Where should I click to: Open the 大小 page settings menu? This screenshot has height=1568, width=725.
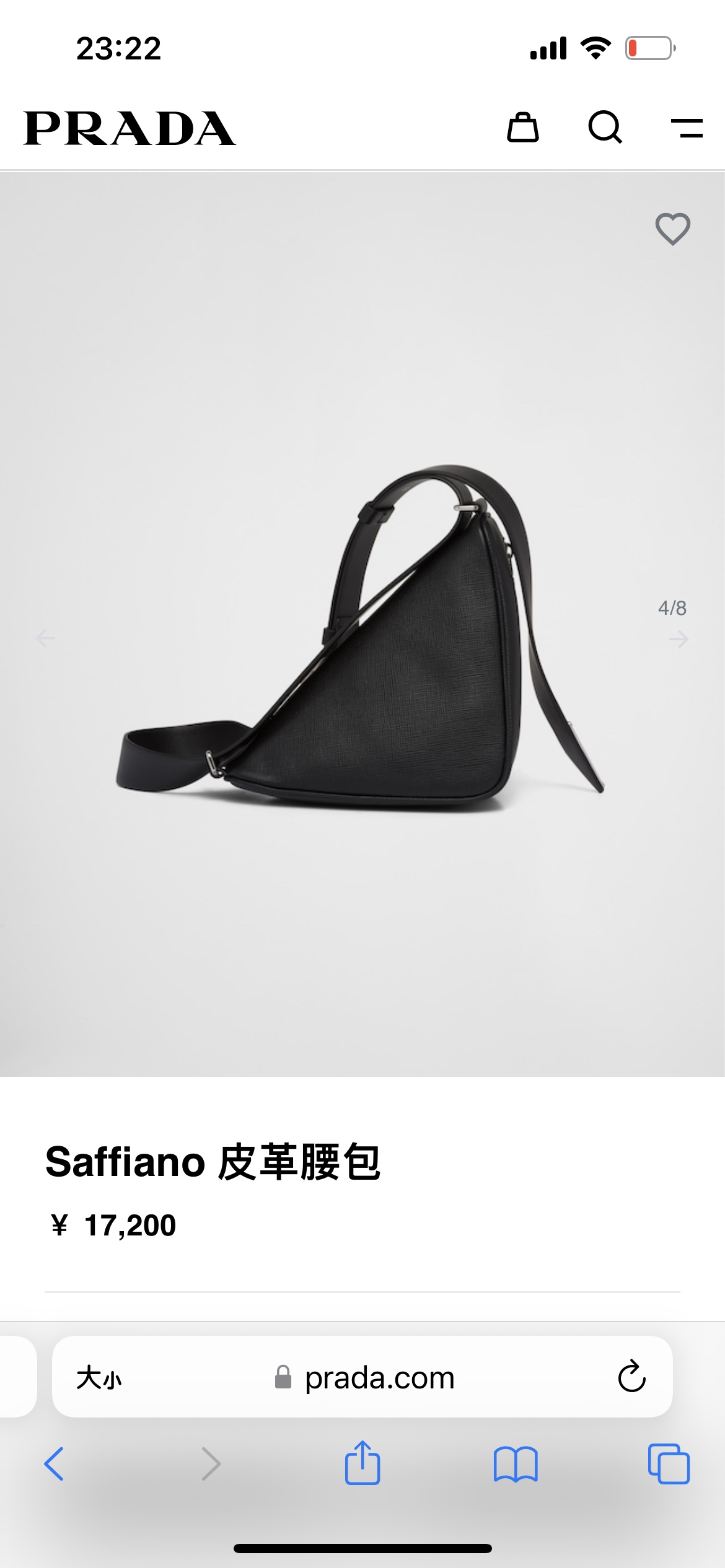99,1378
